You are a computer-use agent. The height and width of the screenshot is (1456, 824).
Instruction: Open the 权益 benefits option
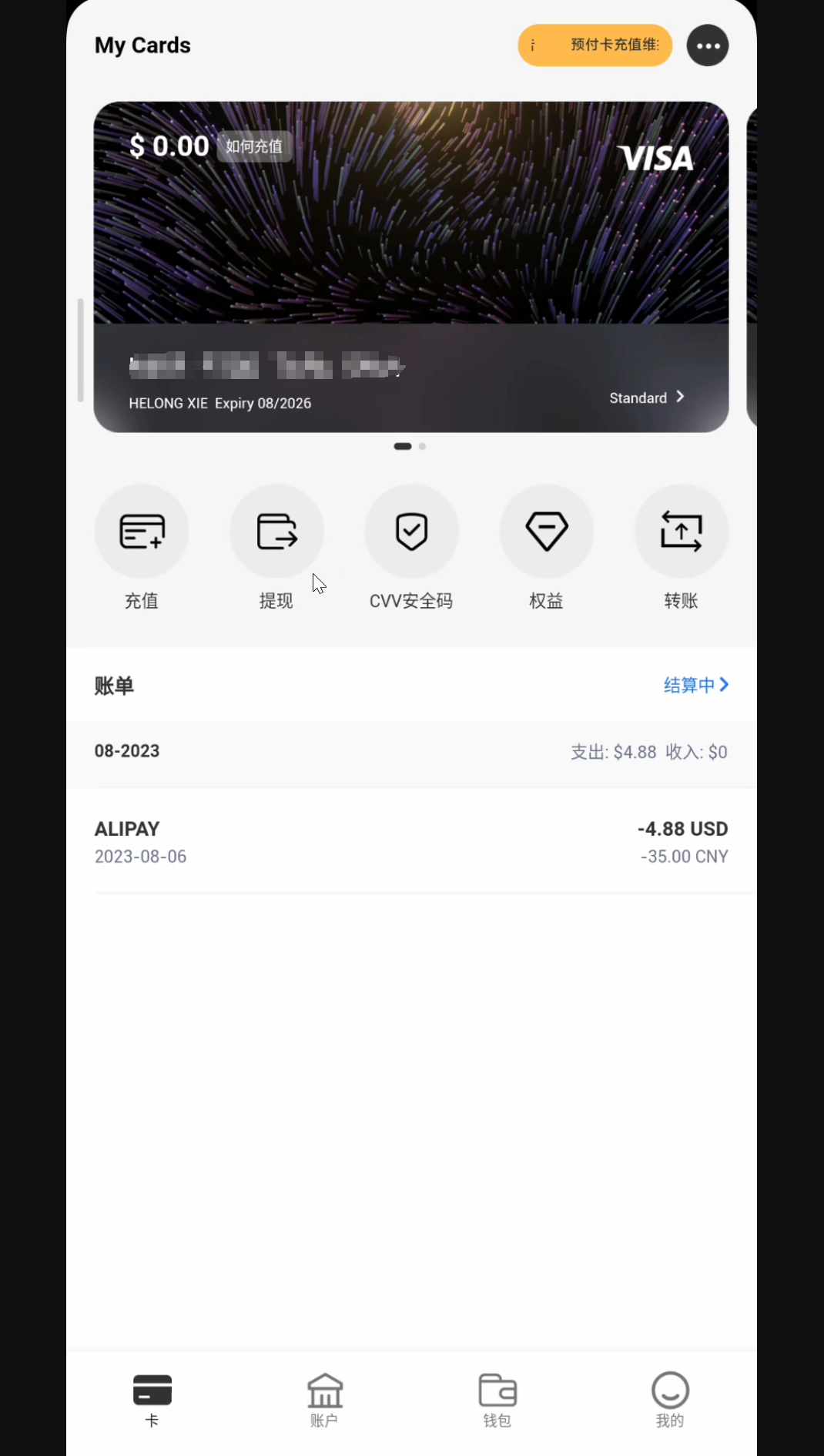pos(546,532)
